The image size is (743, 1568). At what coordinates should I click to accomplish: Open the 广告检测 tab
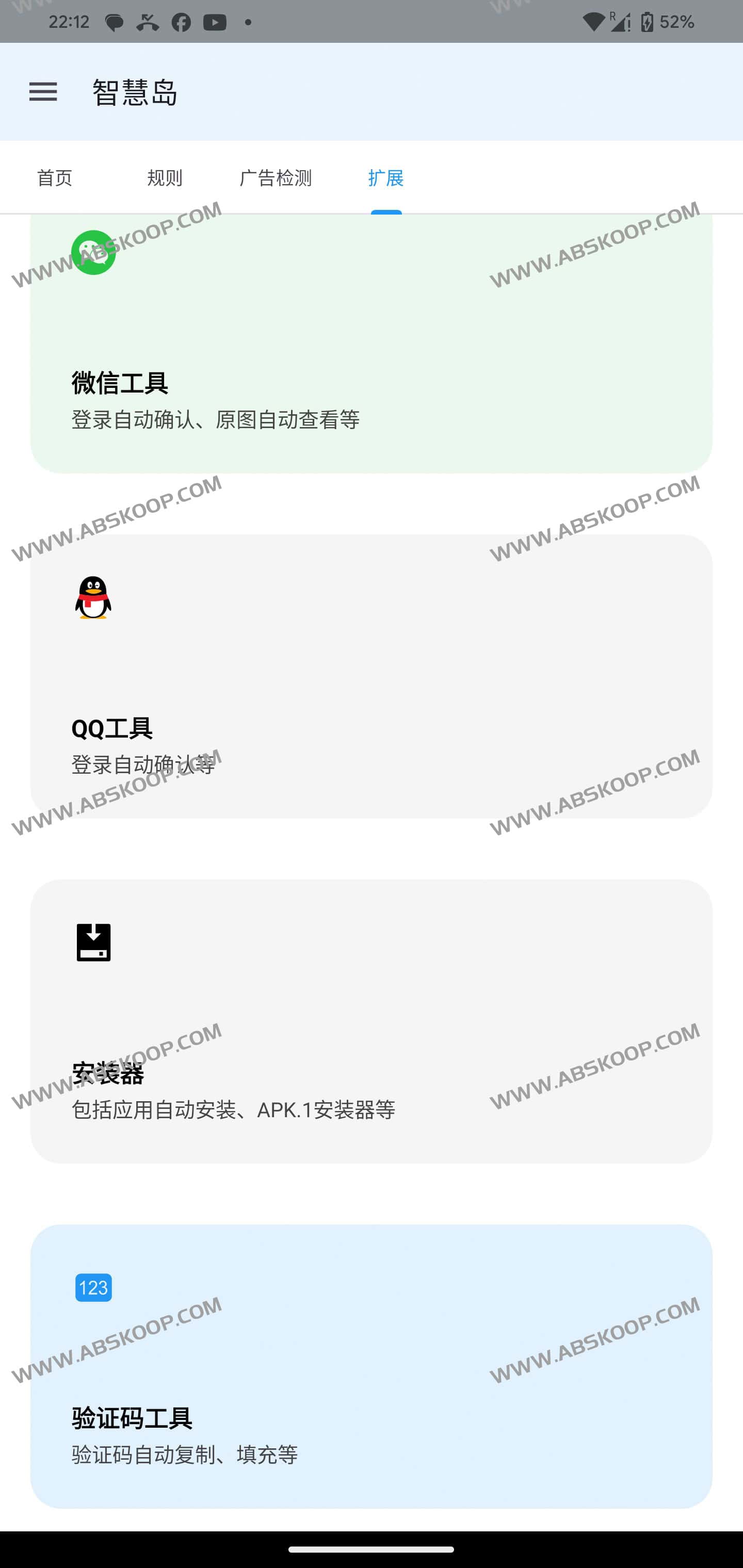(x=276, y=178)
